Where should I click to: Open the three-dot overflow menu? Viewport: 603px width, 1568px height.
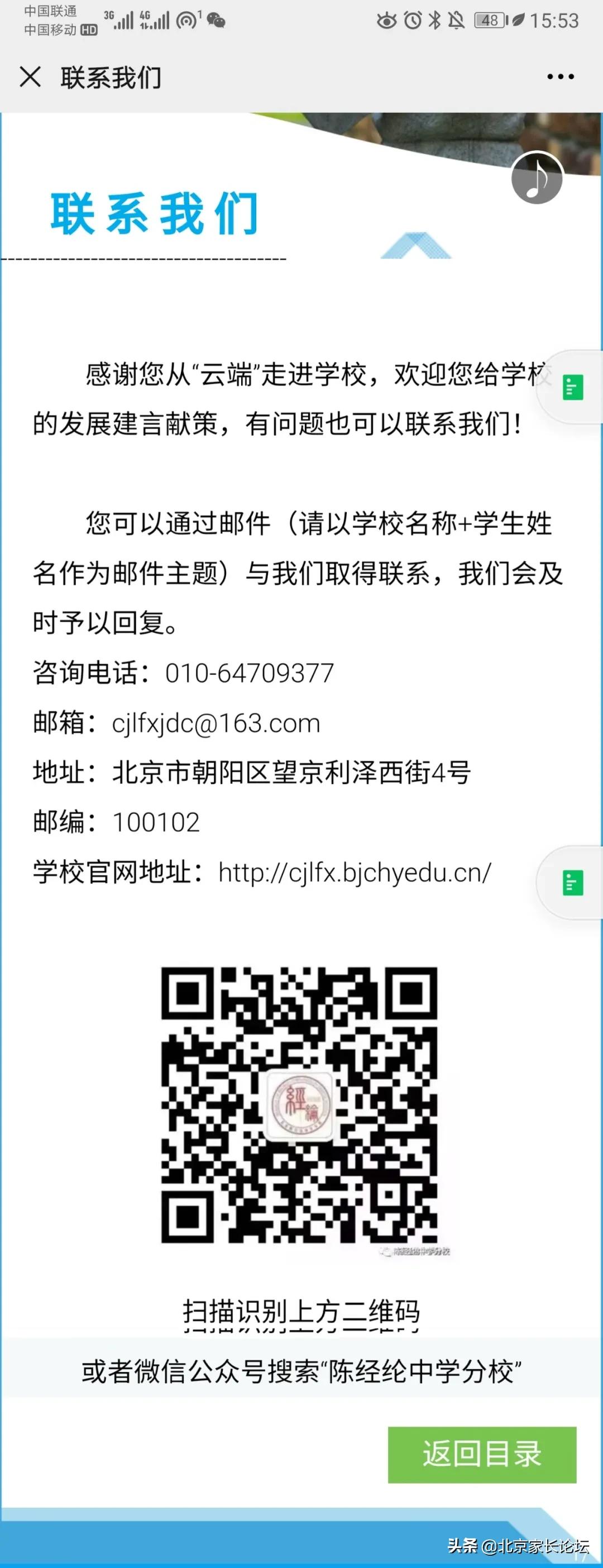[x=560, y=77]
